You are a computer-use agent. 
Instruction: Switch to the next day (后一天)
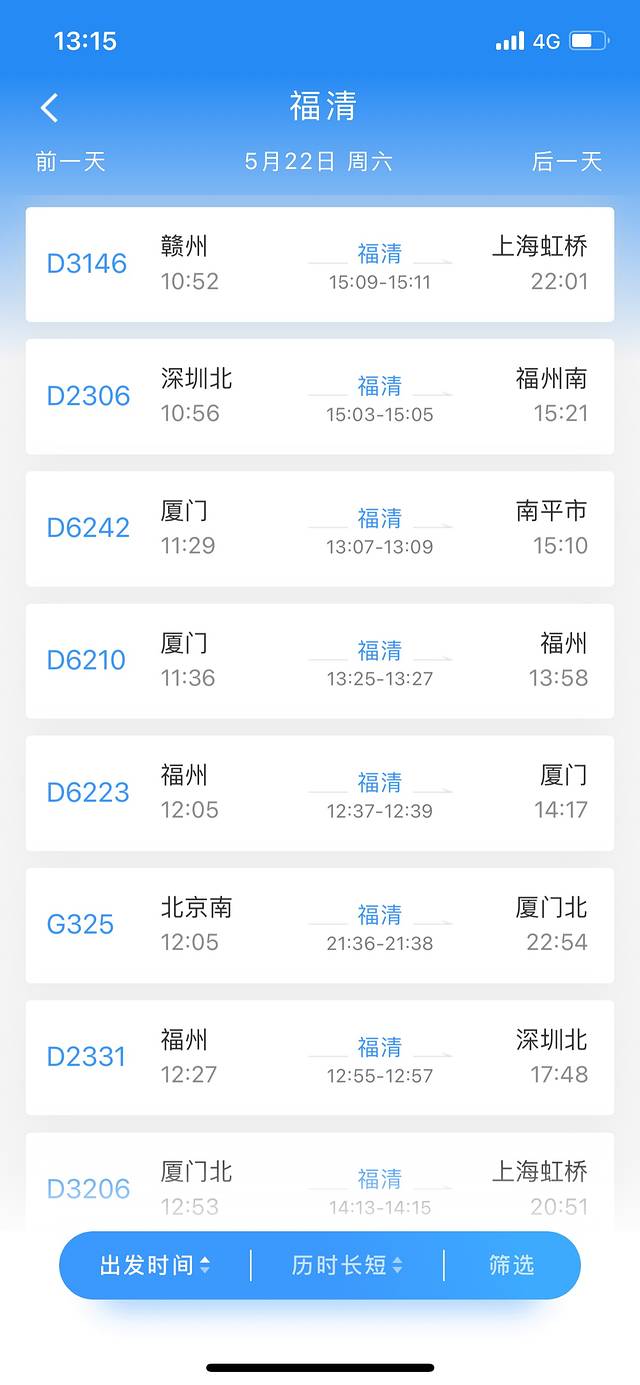pyautogui.click(x=567, y=162)
